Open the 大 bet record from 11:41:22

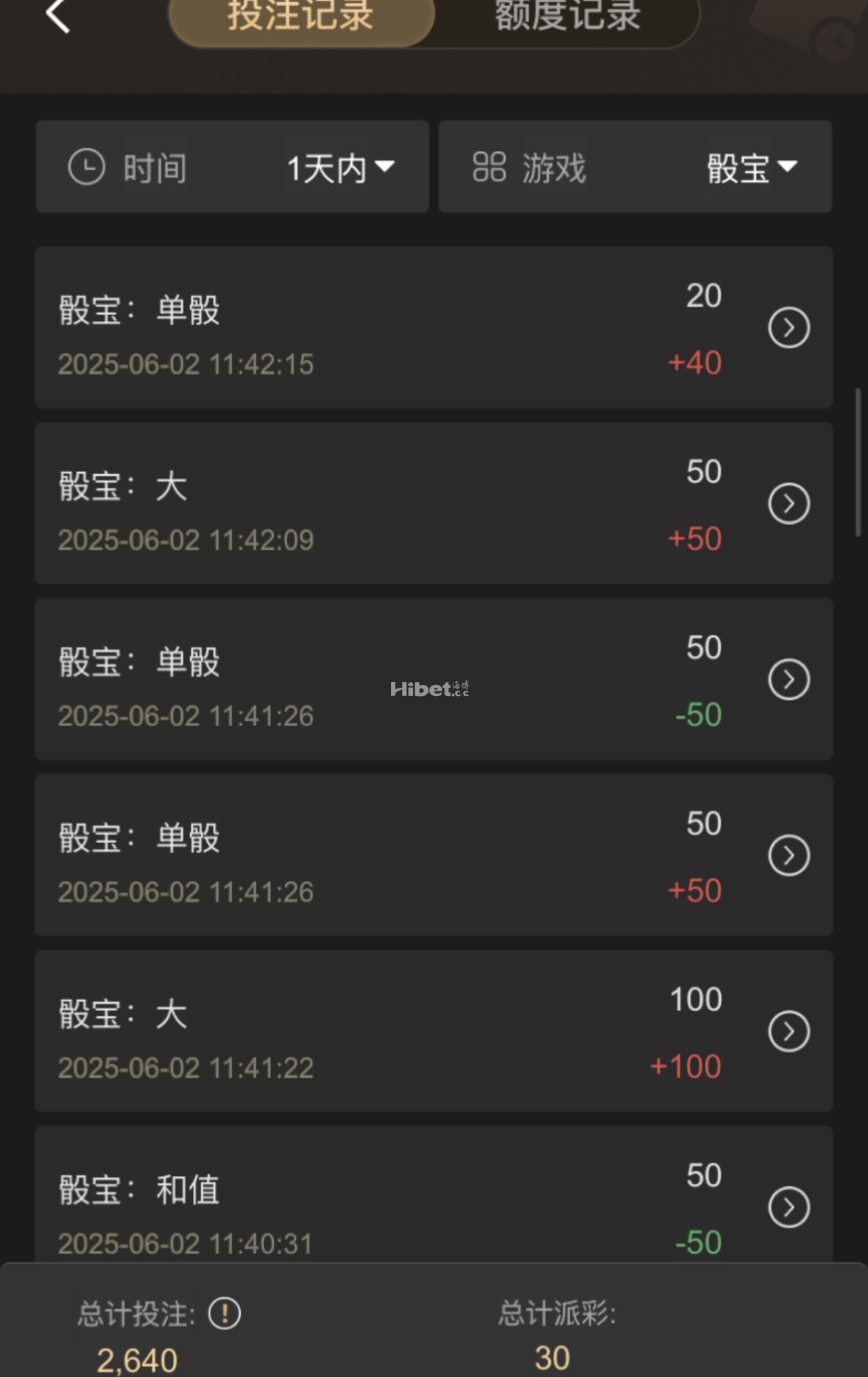[x=788, y=1032]
